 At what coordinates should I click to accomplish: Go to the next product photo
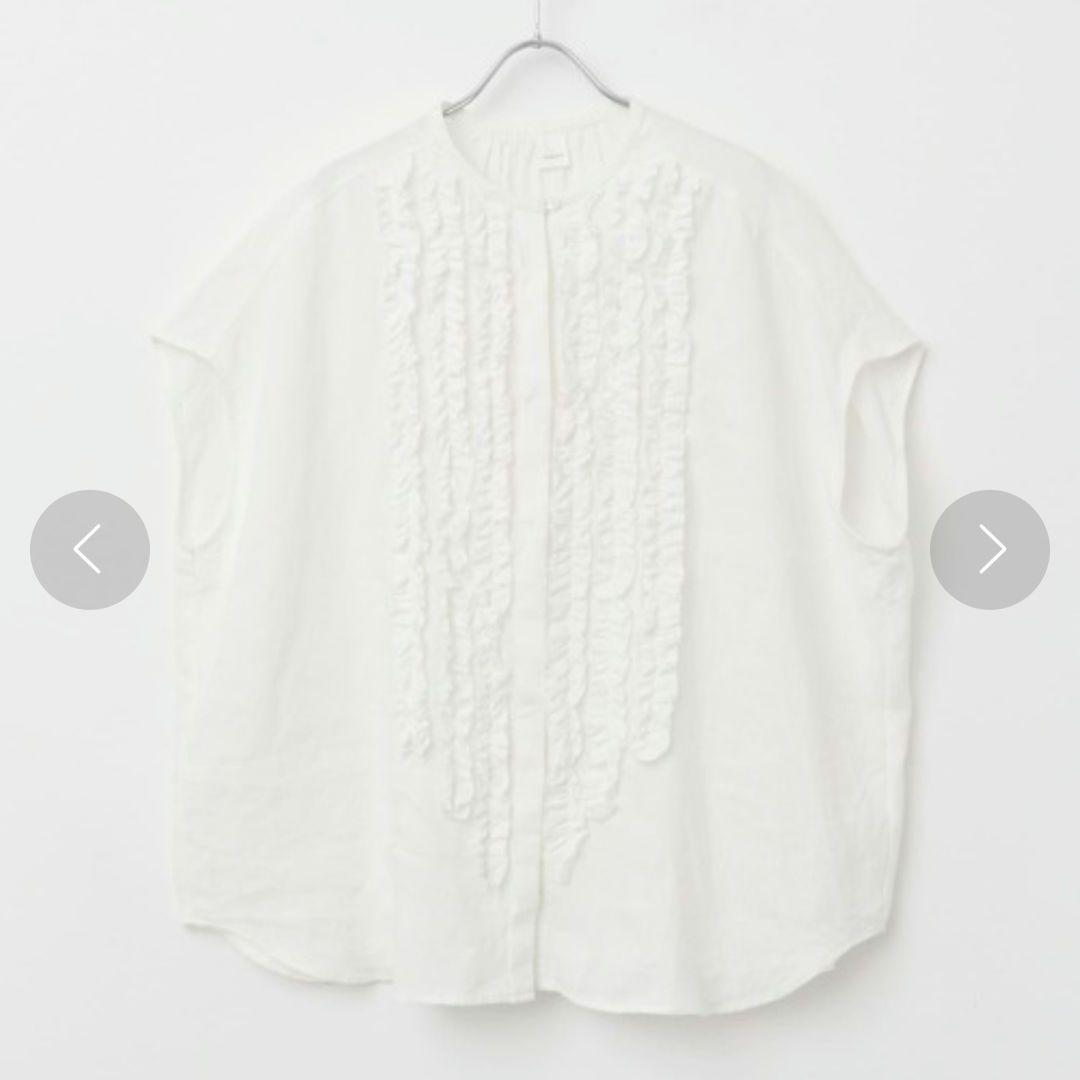coord(989,549)
